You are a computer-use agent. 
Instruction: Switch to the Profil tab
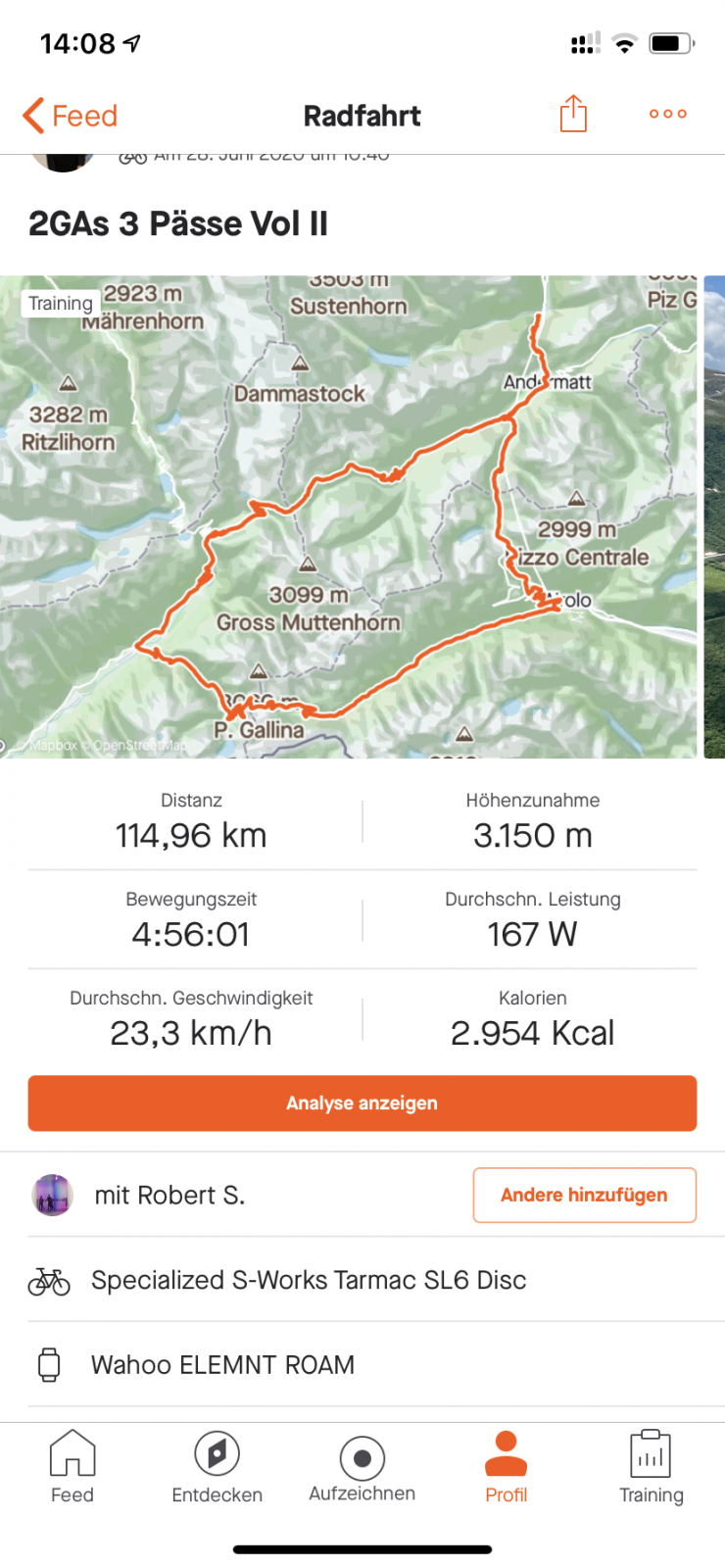pos(506,1467)
